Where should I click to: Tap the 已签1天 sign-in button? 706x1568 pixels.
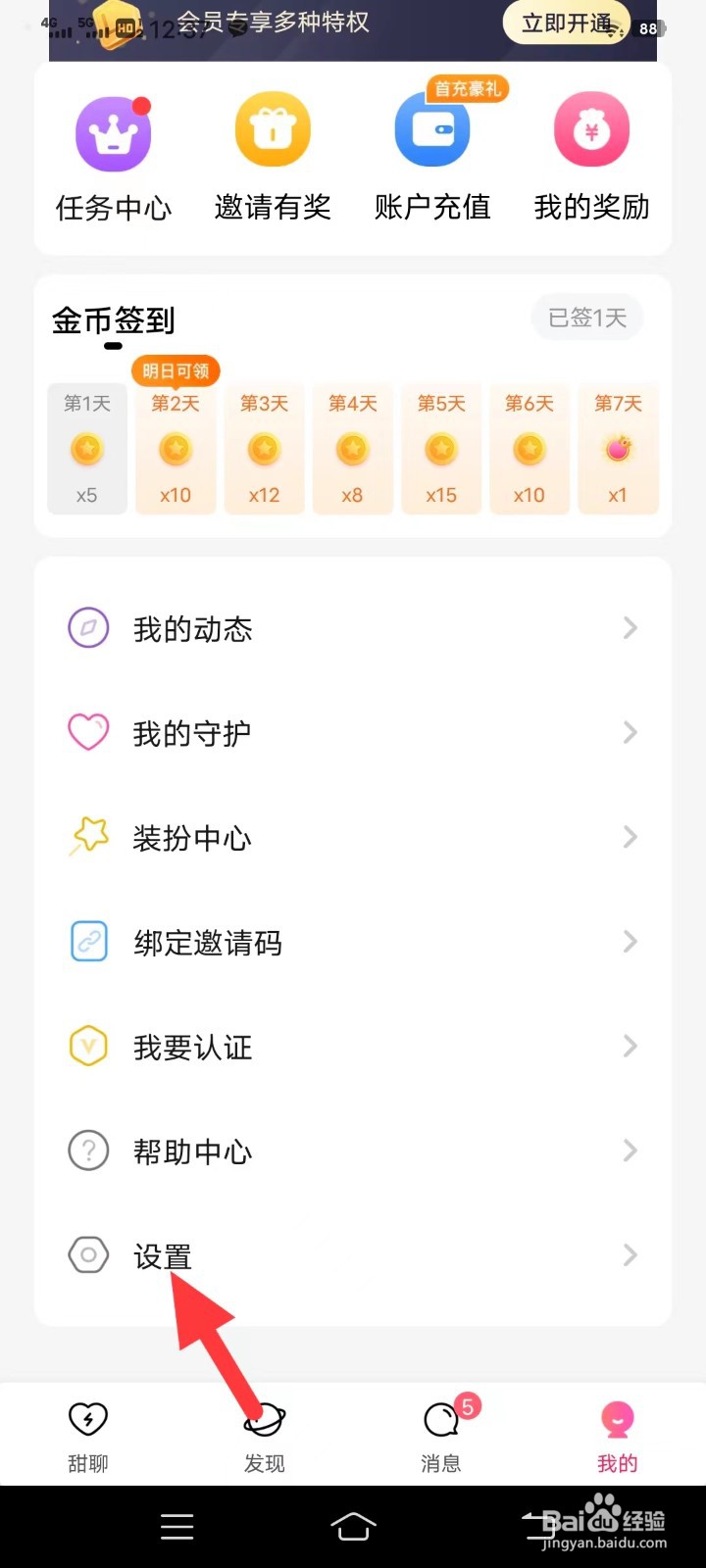(x=586, y=318)
